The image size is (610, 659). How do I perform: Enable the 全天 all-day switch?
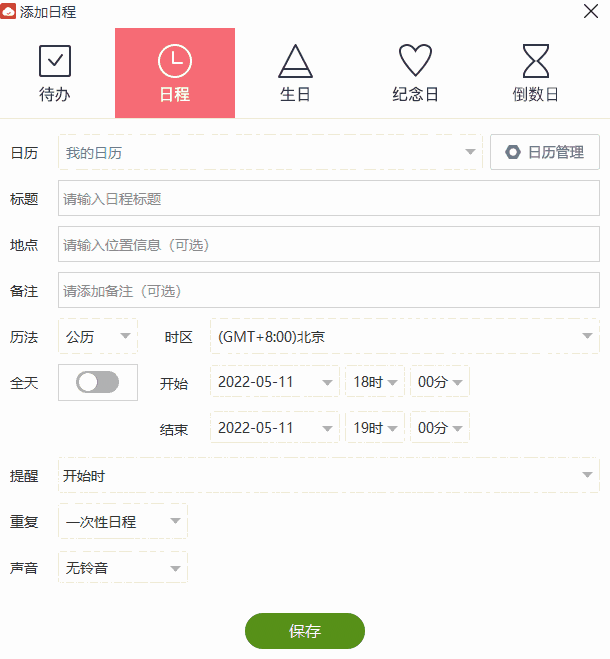98,382
